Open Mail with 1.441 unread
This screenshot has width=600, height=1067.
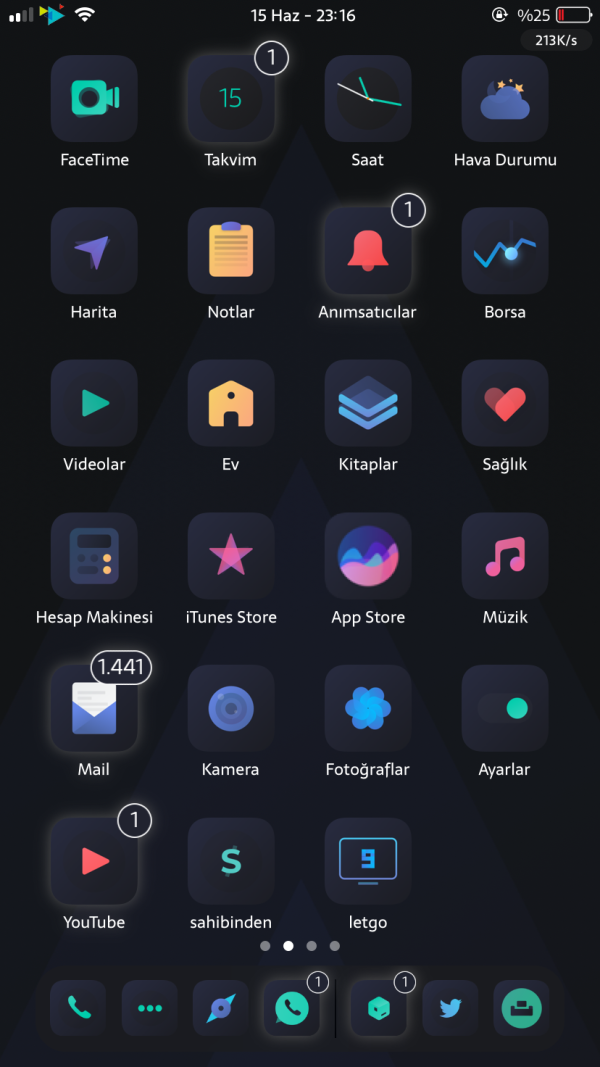tap(94, 708)
